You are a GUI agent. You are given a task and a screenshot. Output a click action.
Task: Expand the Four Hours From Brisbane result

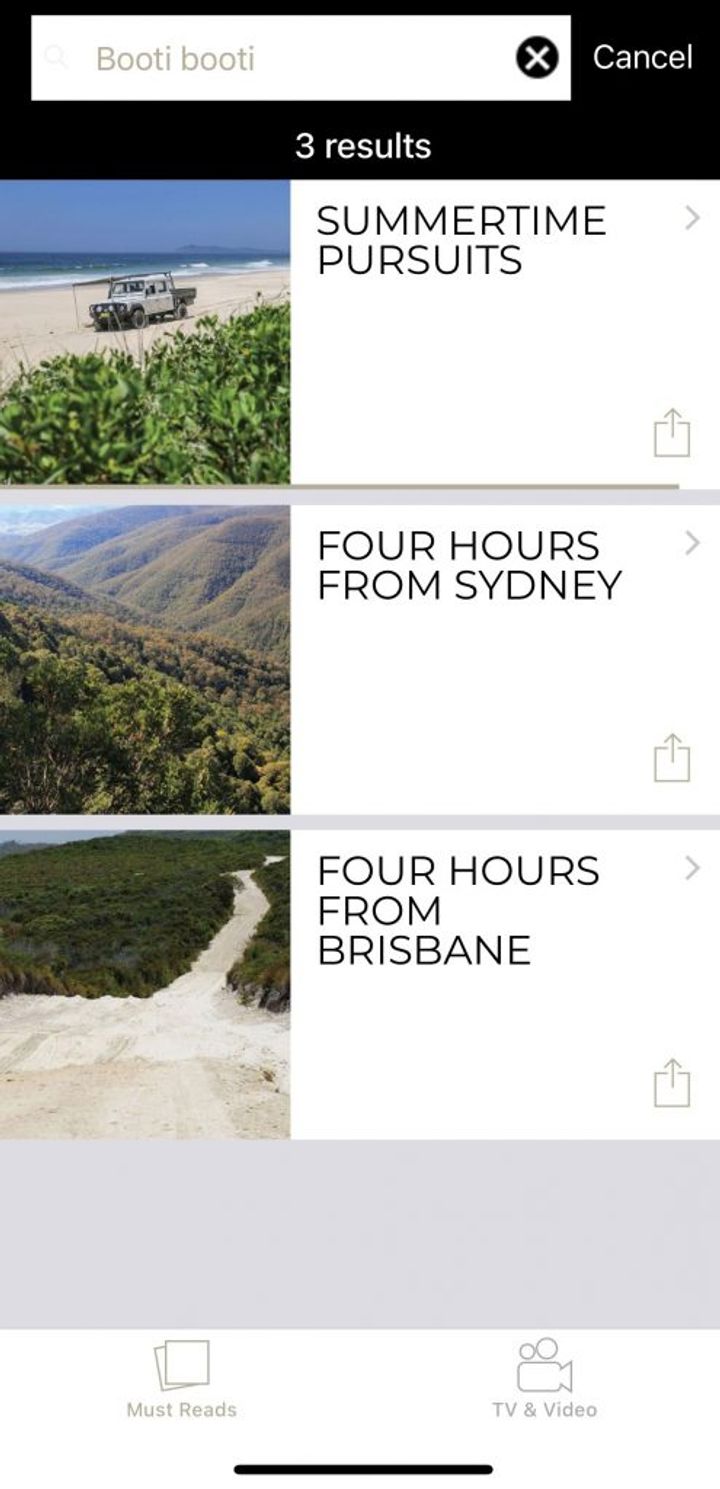click(692, 866)
